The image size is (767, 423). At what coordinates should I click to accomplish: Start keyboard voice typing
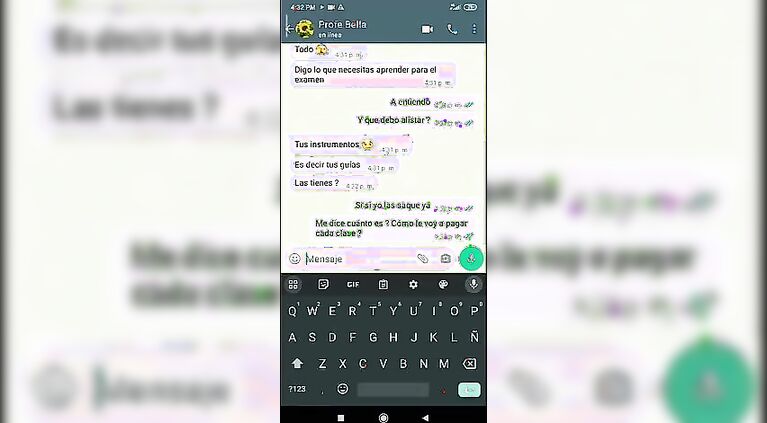(473, 285)
